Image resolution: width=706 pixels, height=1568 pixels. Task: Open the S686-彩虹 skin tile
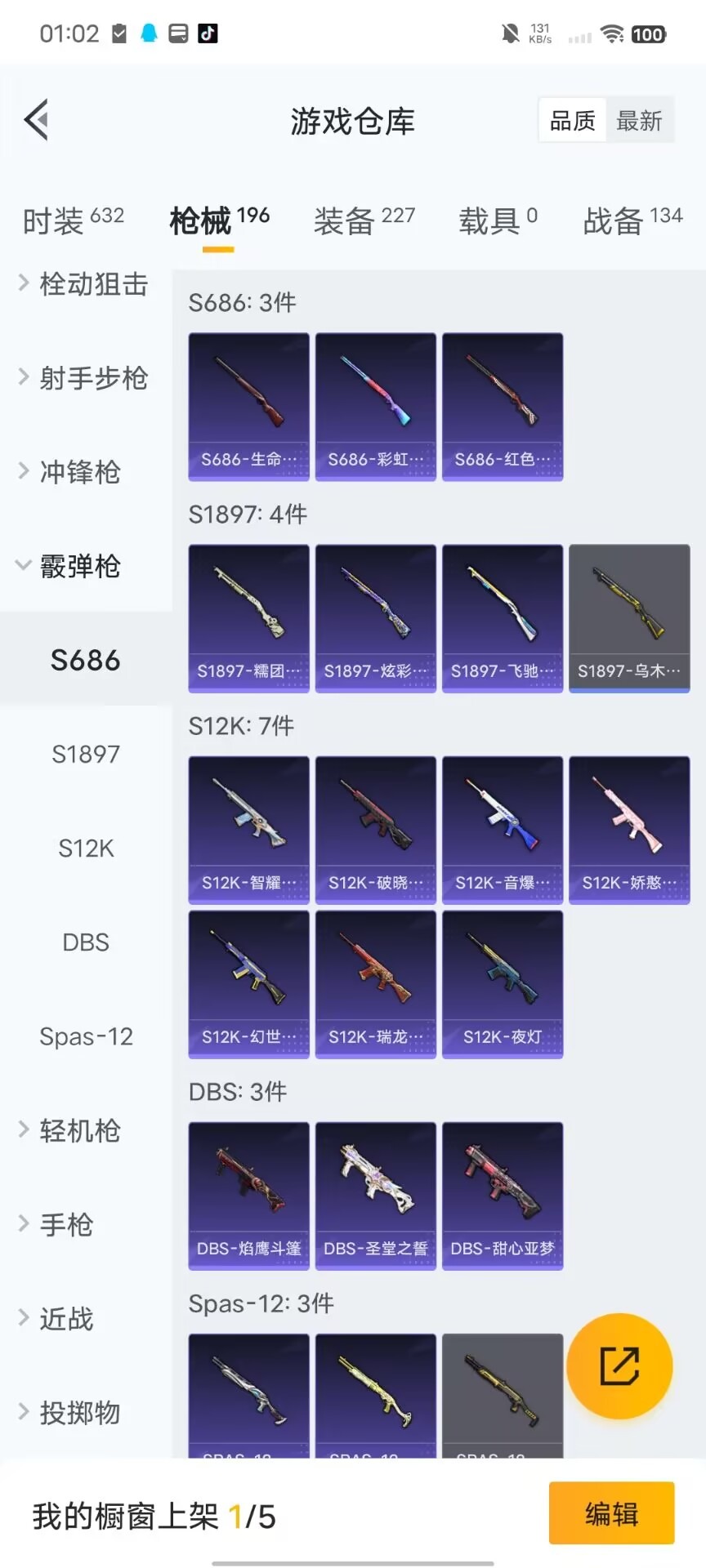[x=375, y=406]
